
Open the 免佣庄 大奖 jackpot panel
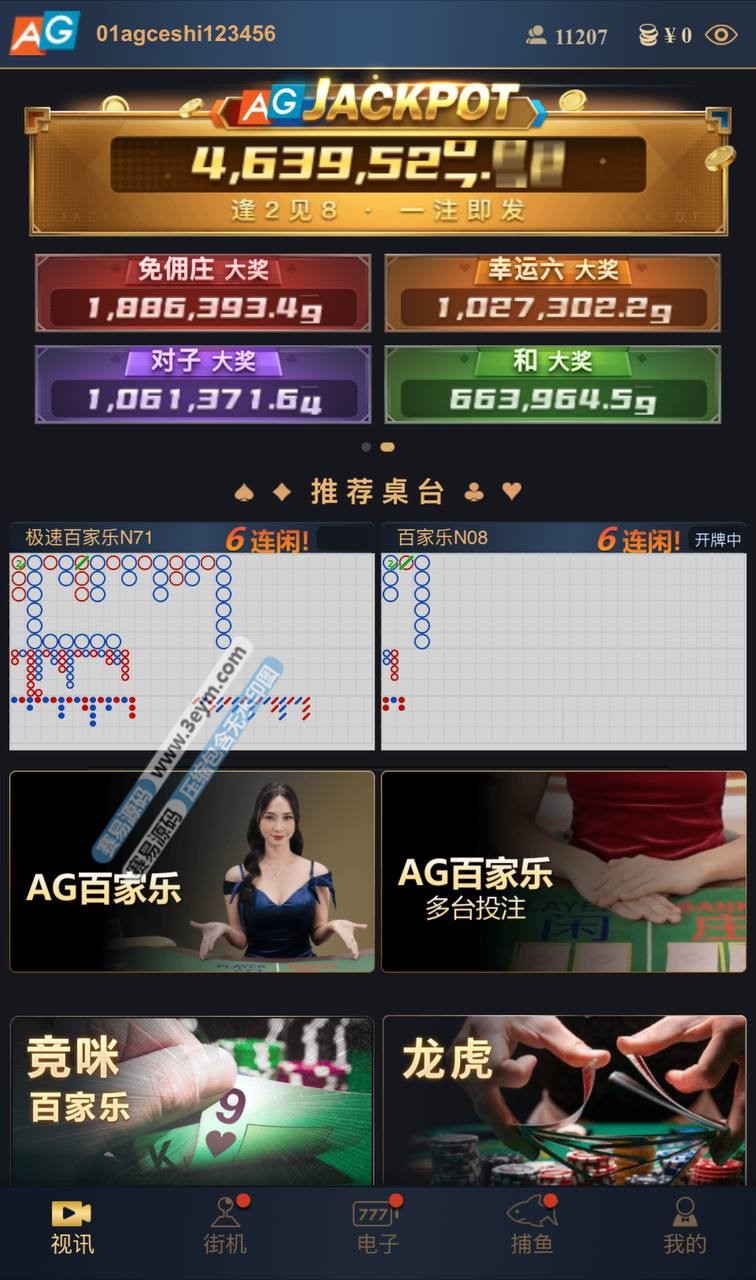(x=203, y=293)
